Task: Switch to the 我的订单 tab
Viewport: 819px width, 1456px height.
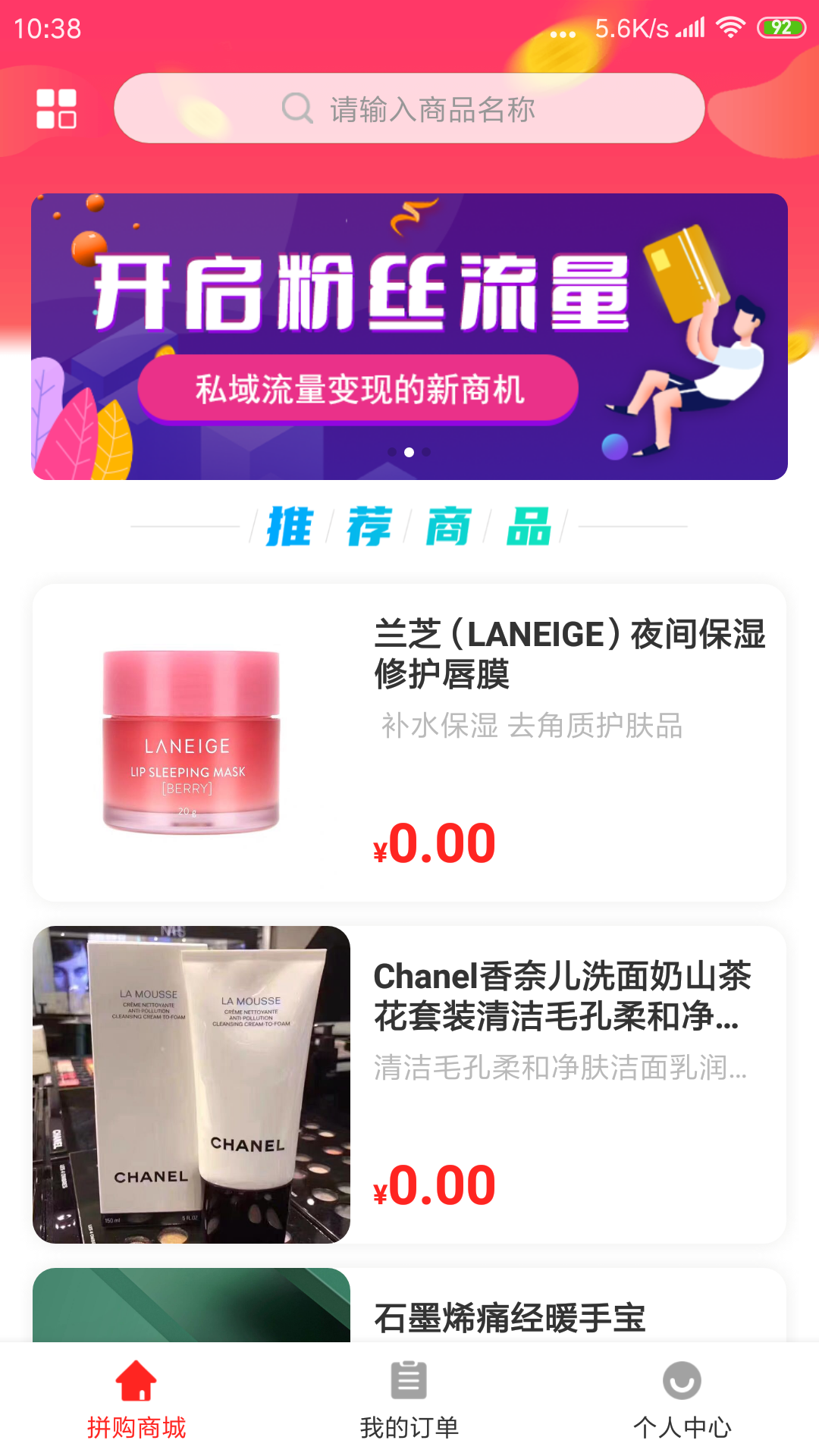Action: coord(409,1425)
